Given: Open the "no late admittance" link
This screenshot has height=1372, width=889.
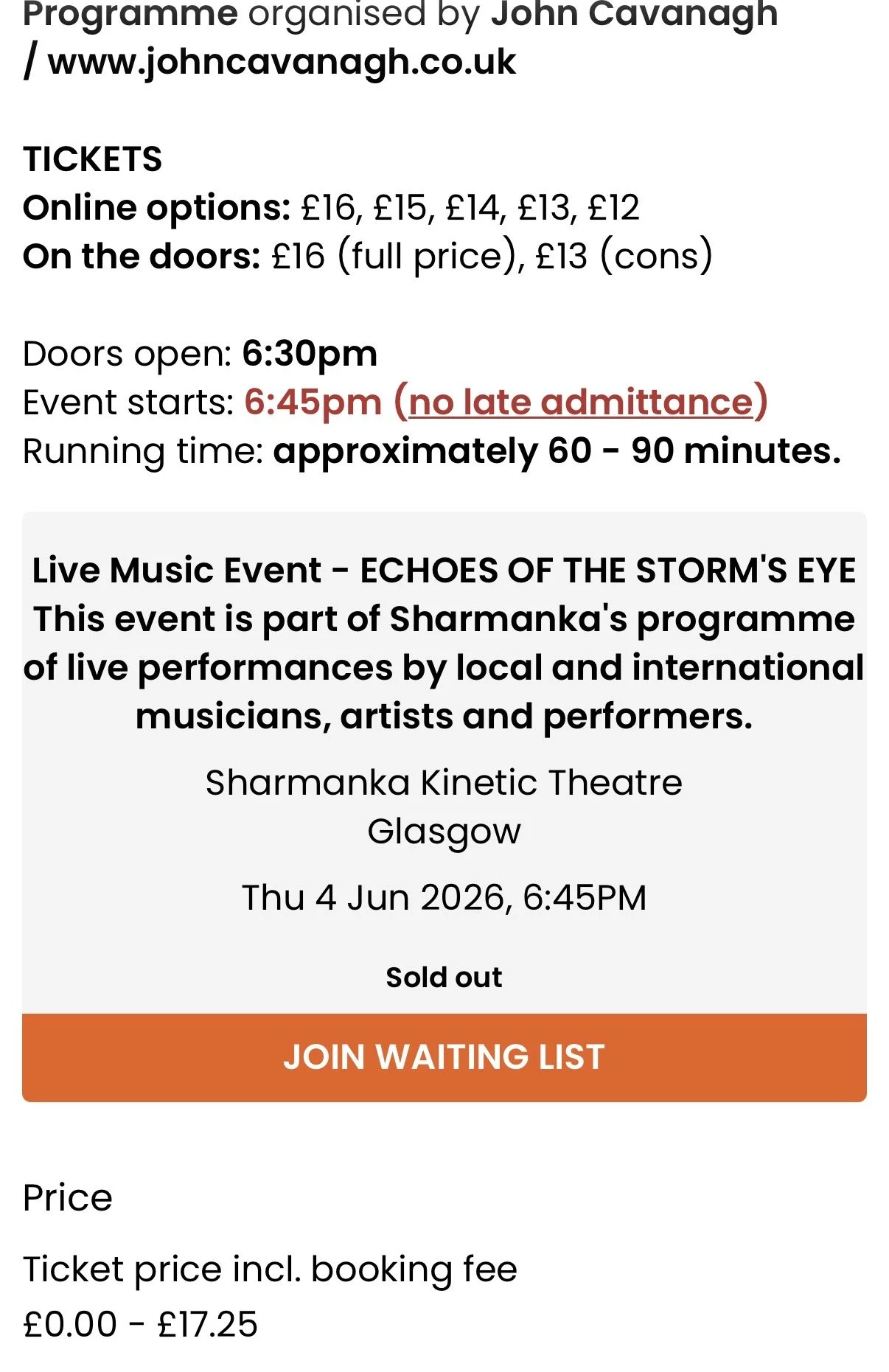Looking at the screenshot, I should pyautogui.click(x=581, y=403).
